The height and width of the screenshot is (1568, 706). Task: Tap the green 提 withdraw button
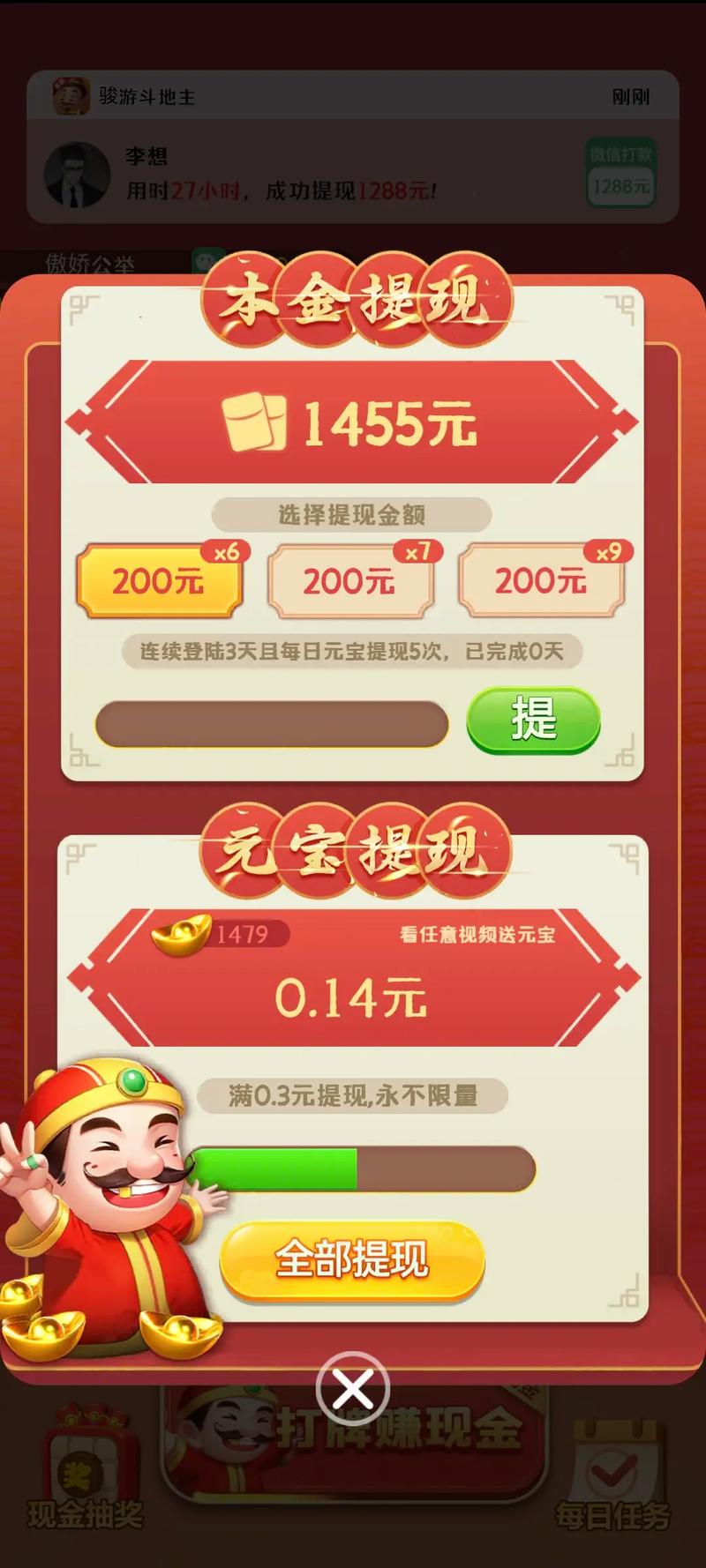[x=533, y=721]
